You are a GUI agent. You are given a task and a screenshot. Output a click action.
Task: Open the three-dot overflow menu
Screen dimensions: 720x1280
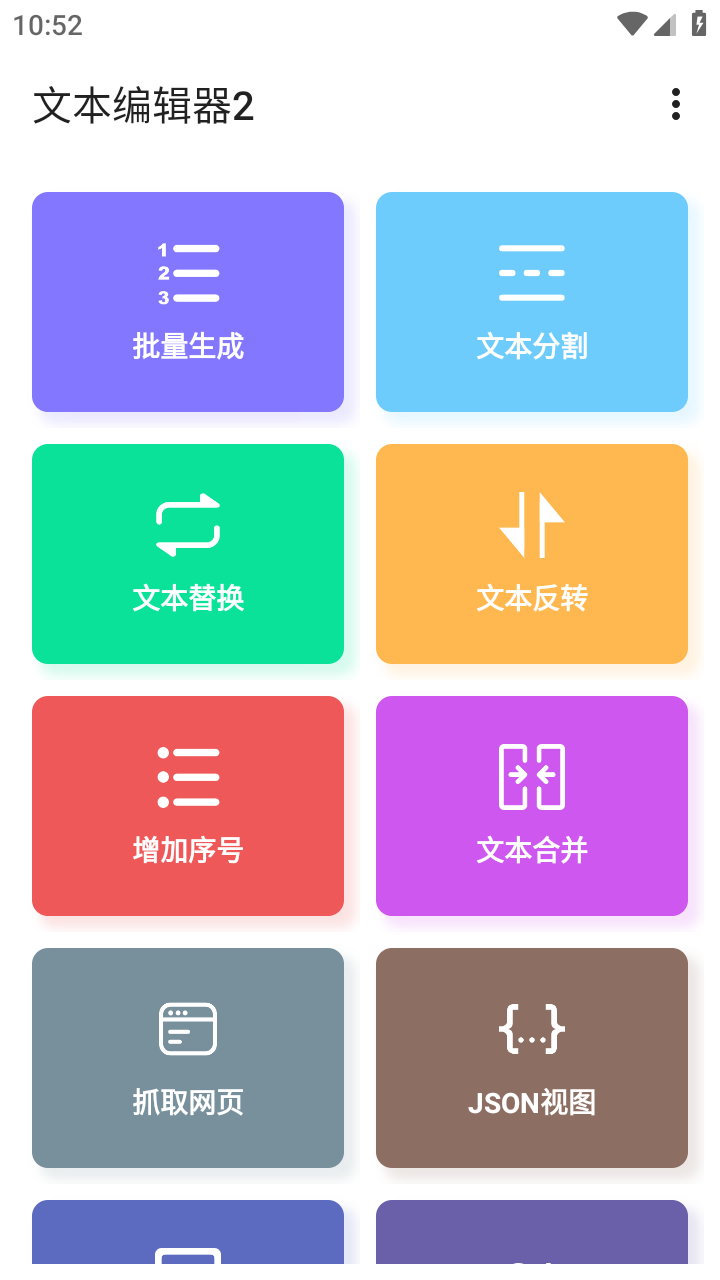(x=676, y=104)
